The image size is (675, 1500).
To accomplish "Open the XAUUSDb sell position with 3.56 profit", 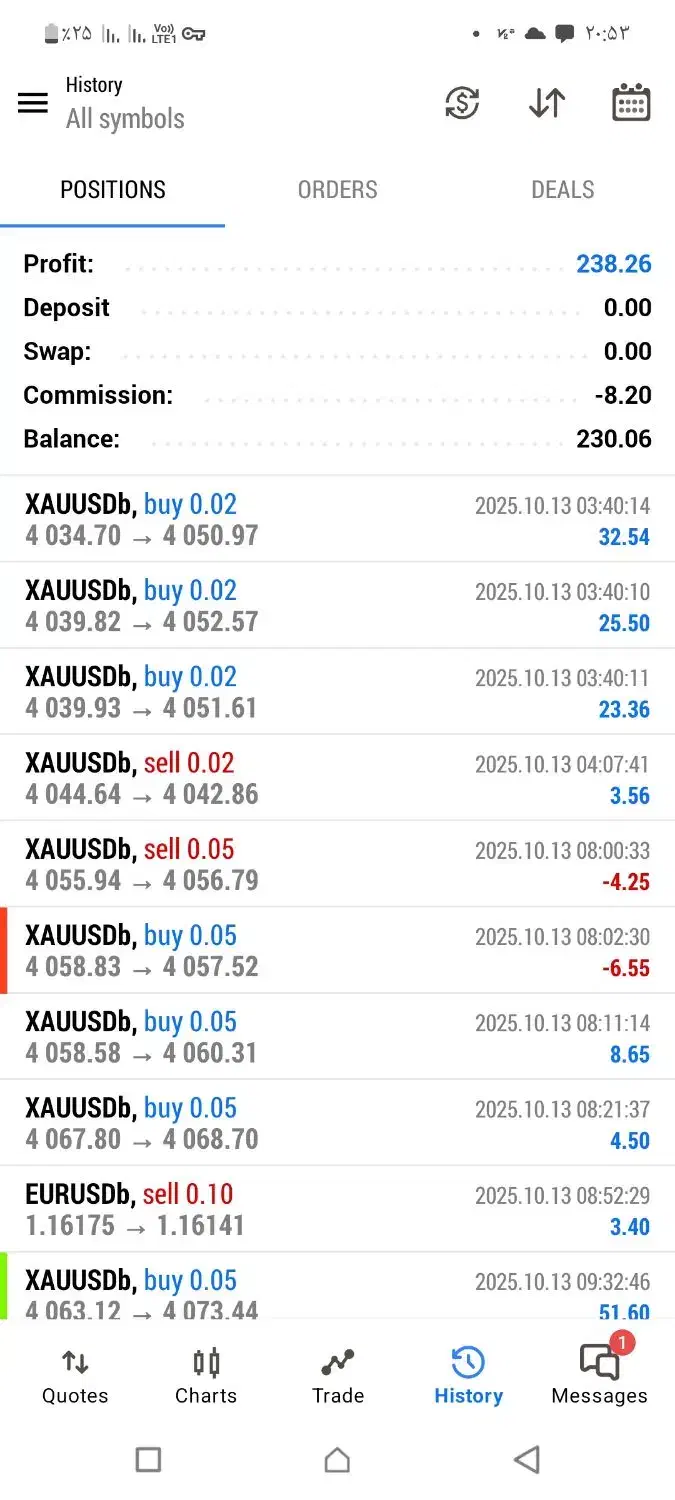I will click(337, 778).
